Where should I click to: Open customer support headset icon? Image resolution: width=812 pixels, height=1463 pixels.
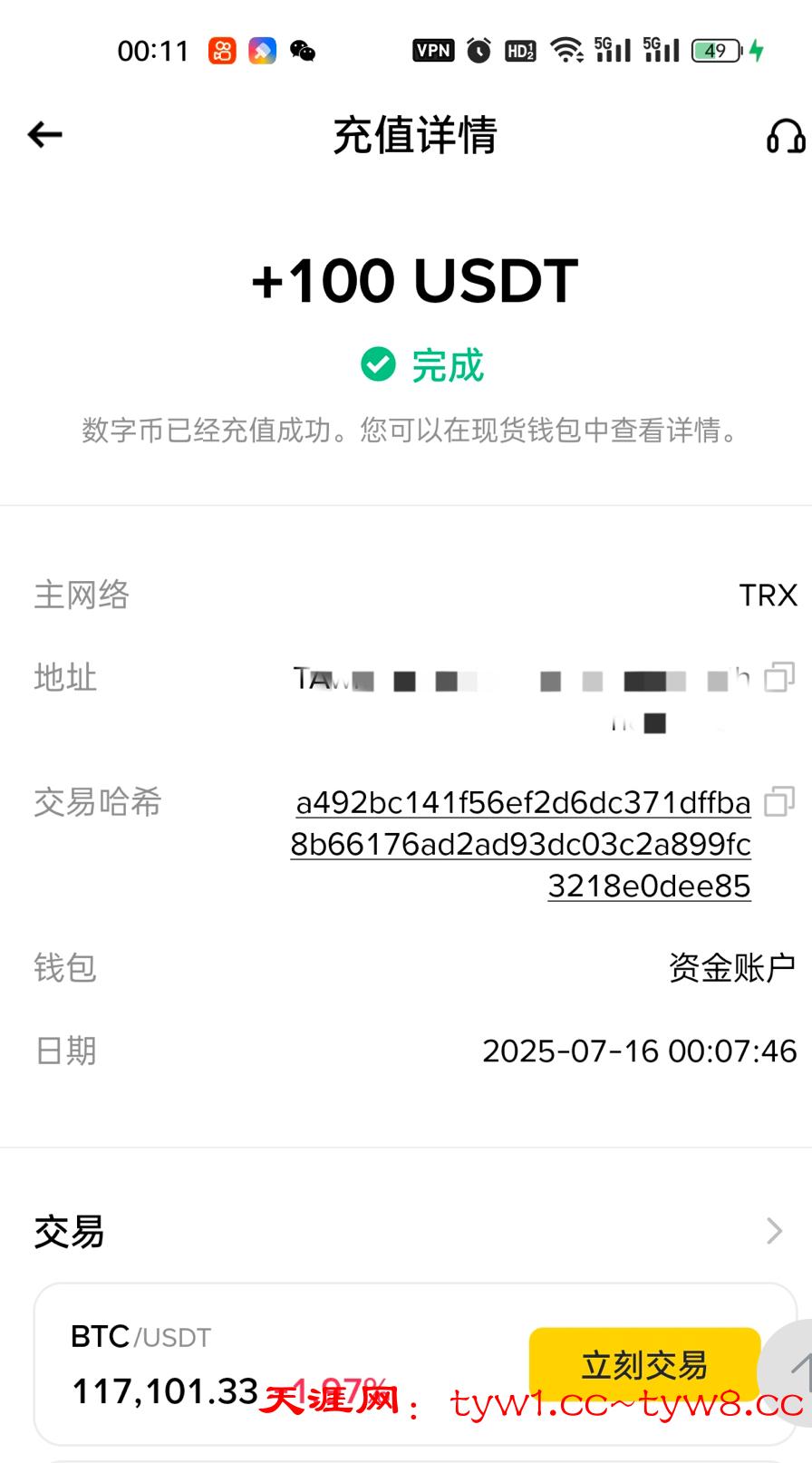pyautogui.click(x=785, y=137)
